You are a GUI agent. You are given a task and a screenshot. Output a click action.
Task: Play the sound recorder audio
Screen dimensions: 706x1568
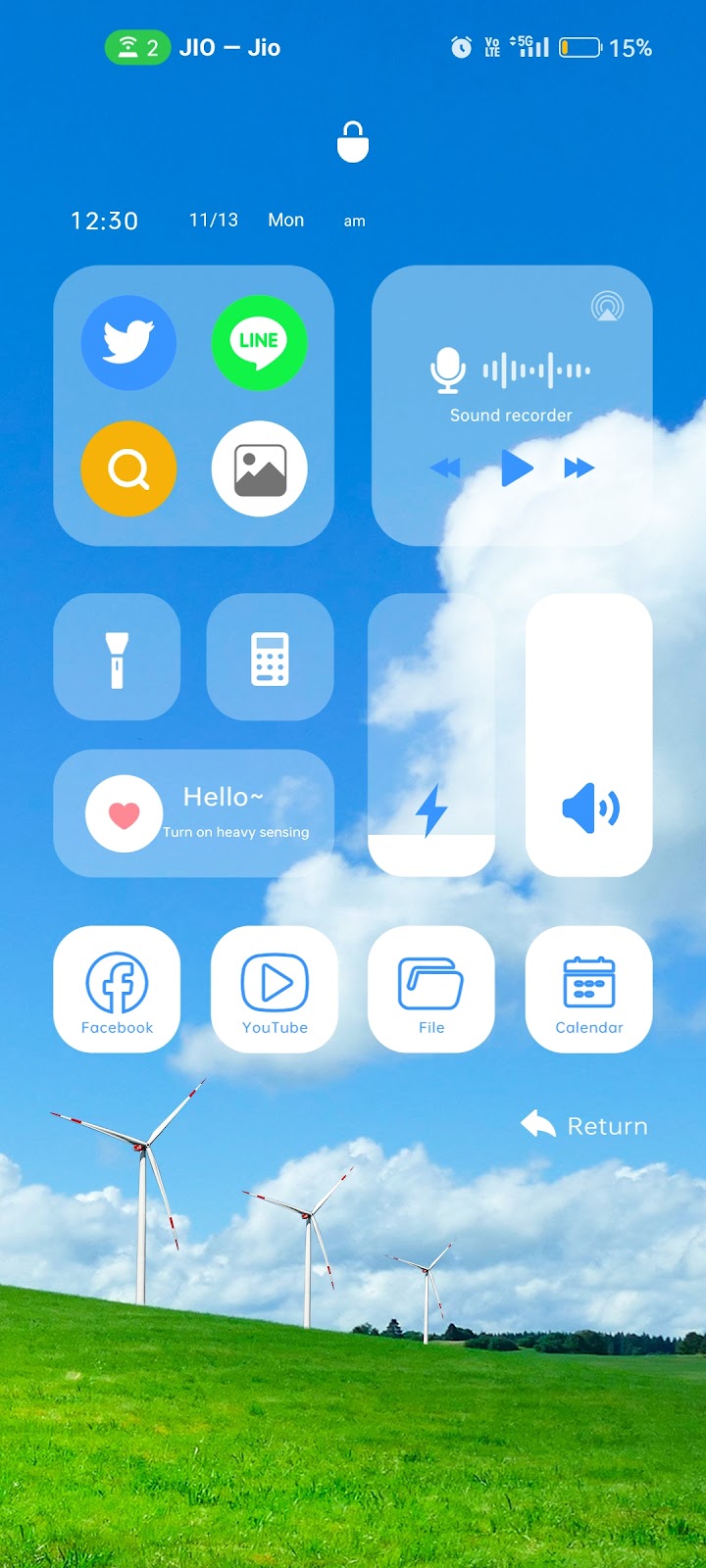[x=516, y=468]
